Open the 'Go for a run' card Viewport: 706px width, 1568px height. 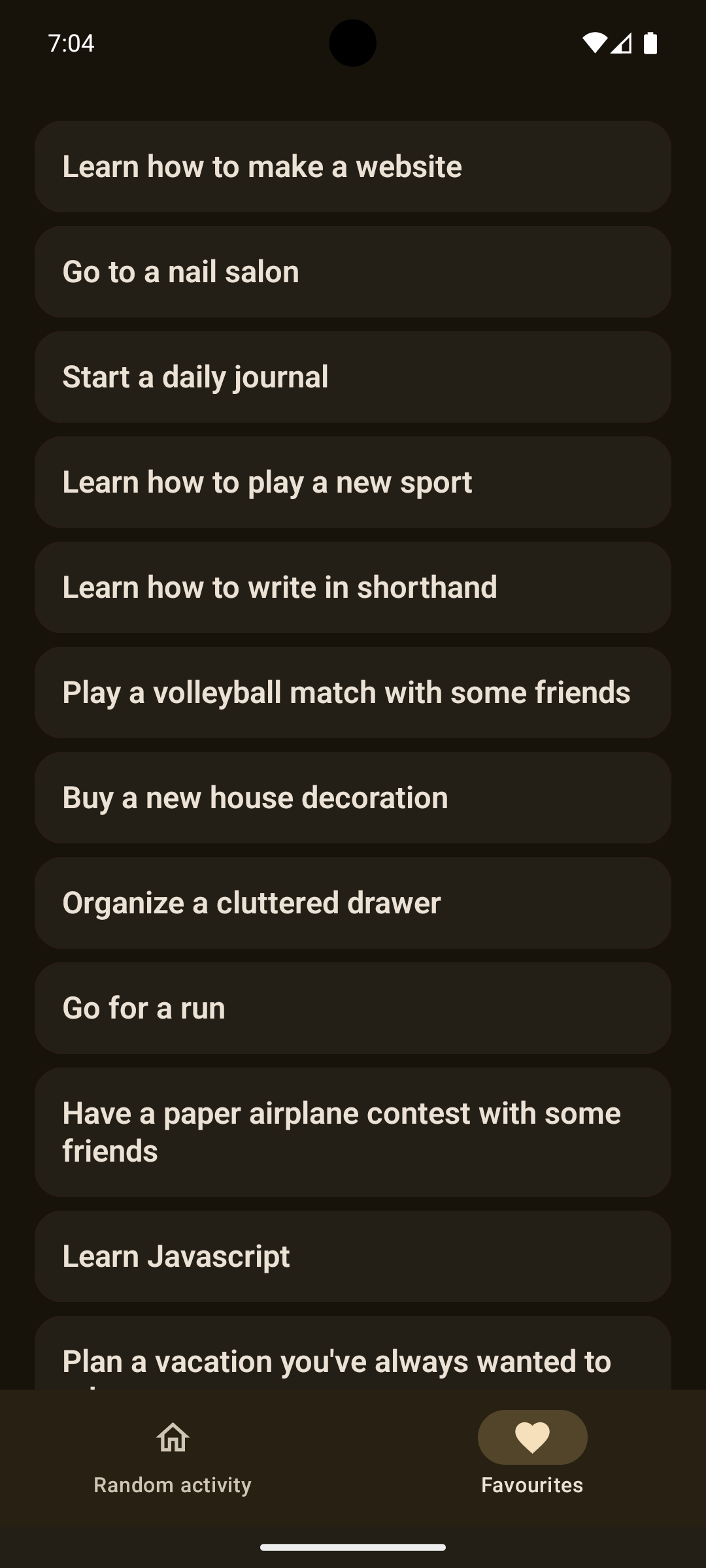click(353, 1008)
